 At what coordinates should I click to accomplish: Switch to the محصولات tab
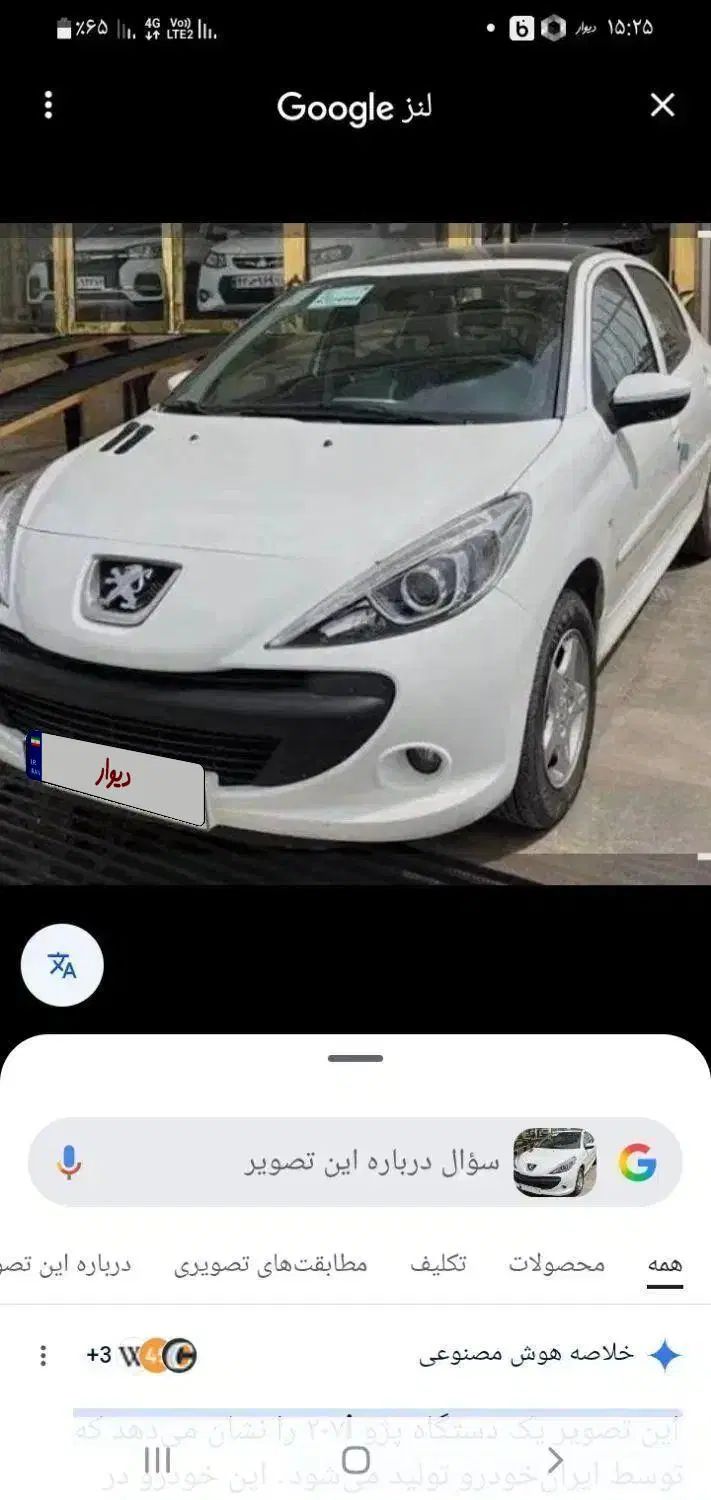(556, 1264)
